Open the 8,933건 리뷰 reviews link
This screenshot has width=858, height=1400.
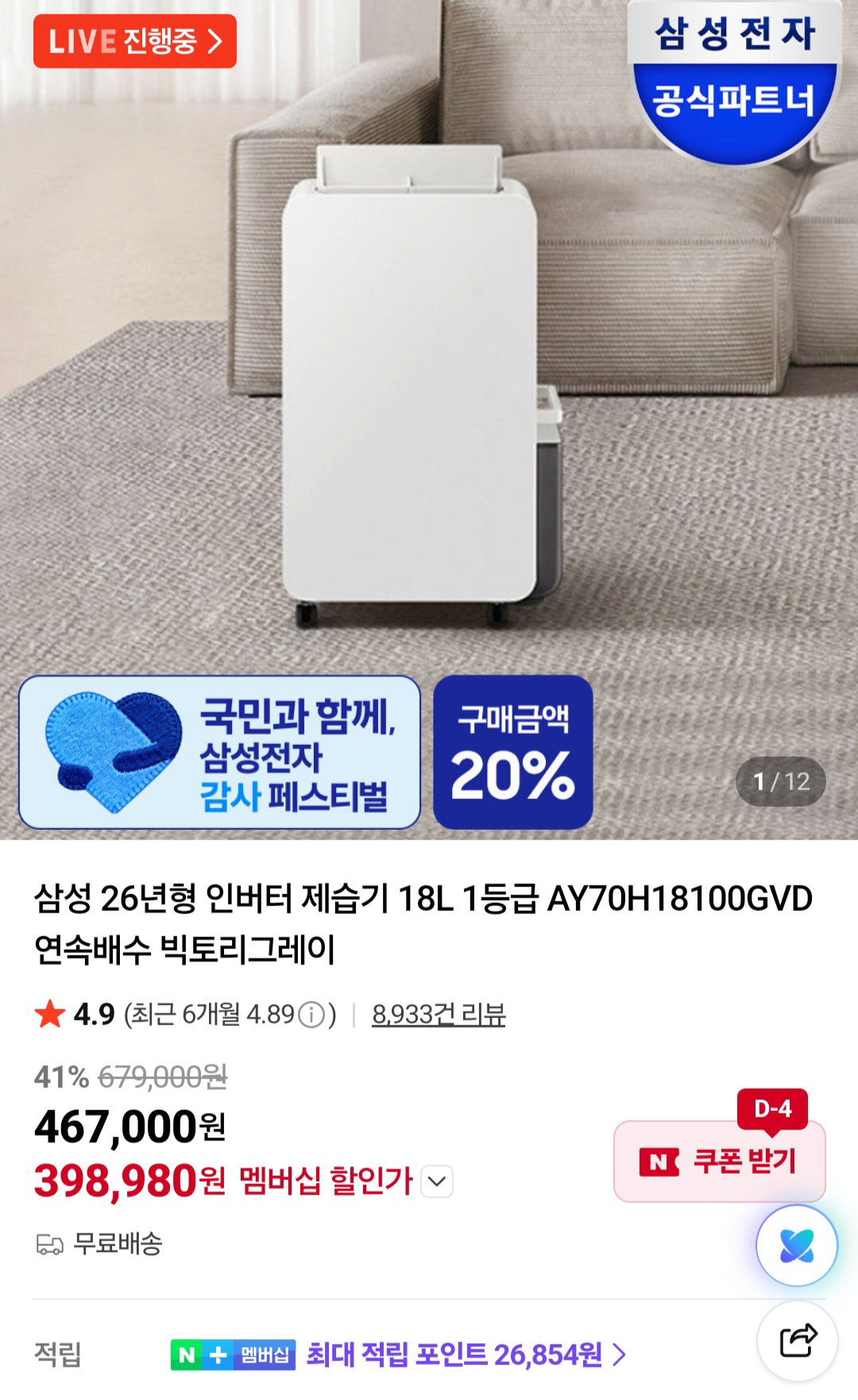click(x=439, y=1014)
